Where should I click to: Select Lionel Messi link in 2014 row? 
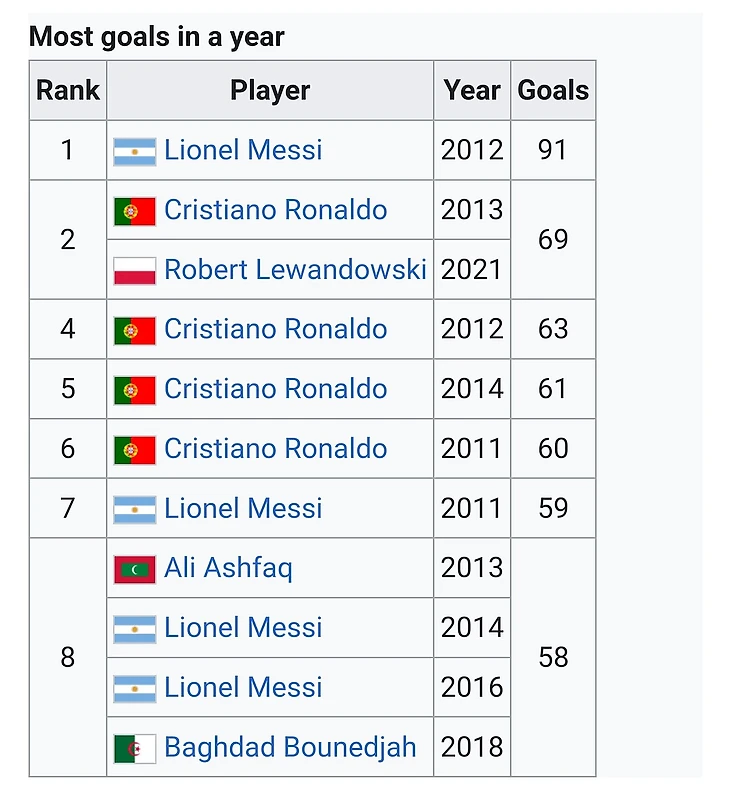243,628
